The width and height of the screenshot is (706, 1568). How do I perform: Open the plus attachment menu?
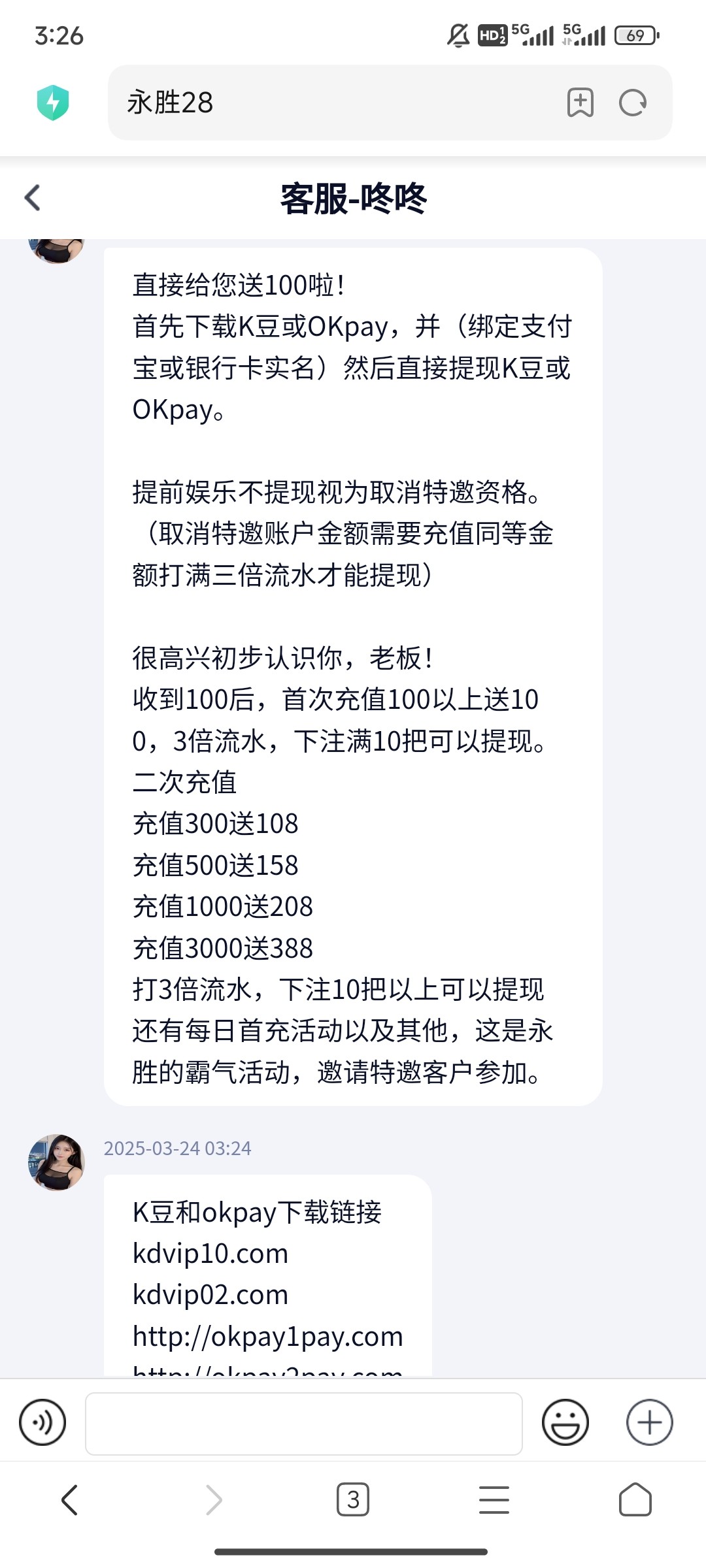tap(649, 1422)
